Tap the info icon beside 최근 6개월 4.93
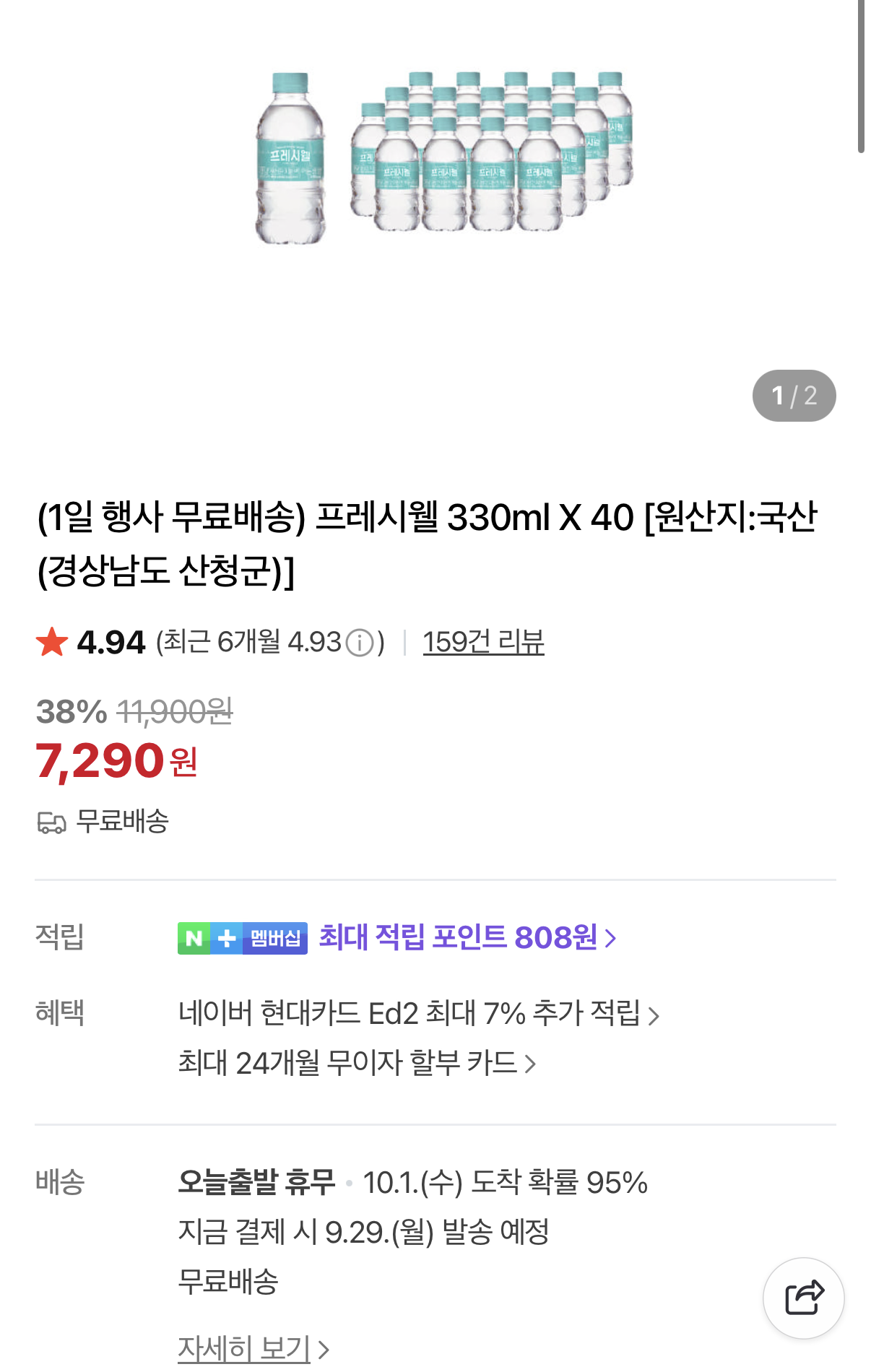The width and height of the screenshot is (871, 1372). coord(360,642)
